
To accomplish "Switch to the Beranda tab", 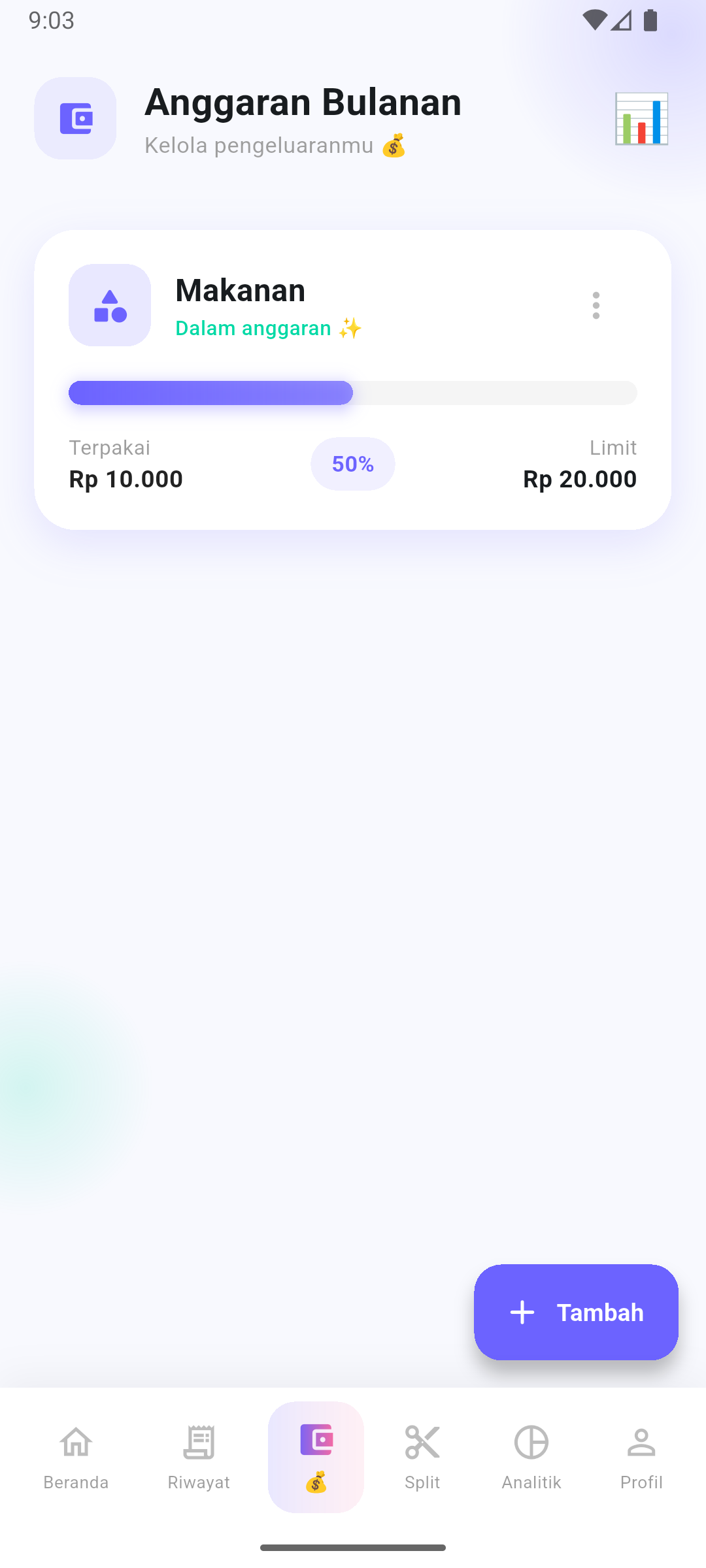I will [76, 1457].
